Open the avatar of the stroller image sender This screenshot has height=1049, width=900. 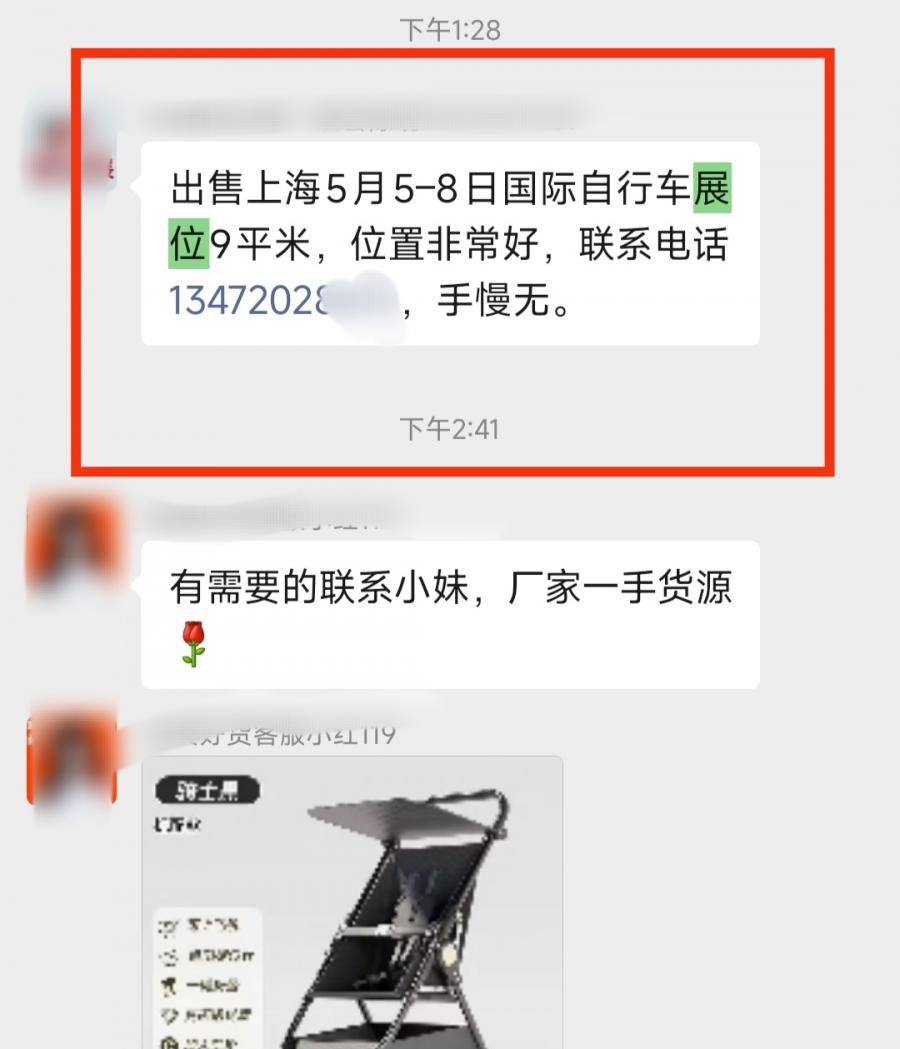click(70, 760)
